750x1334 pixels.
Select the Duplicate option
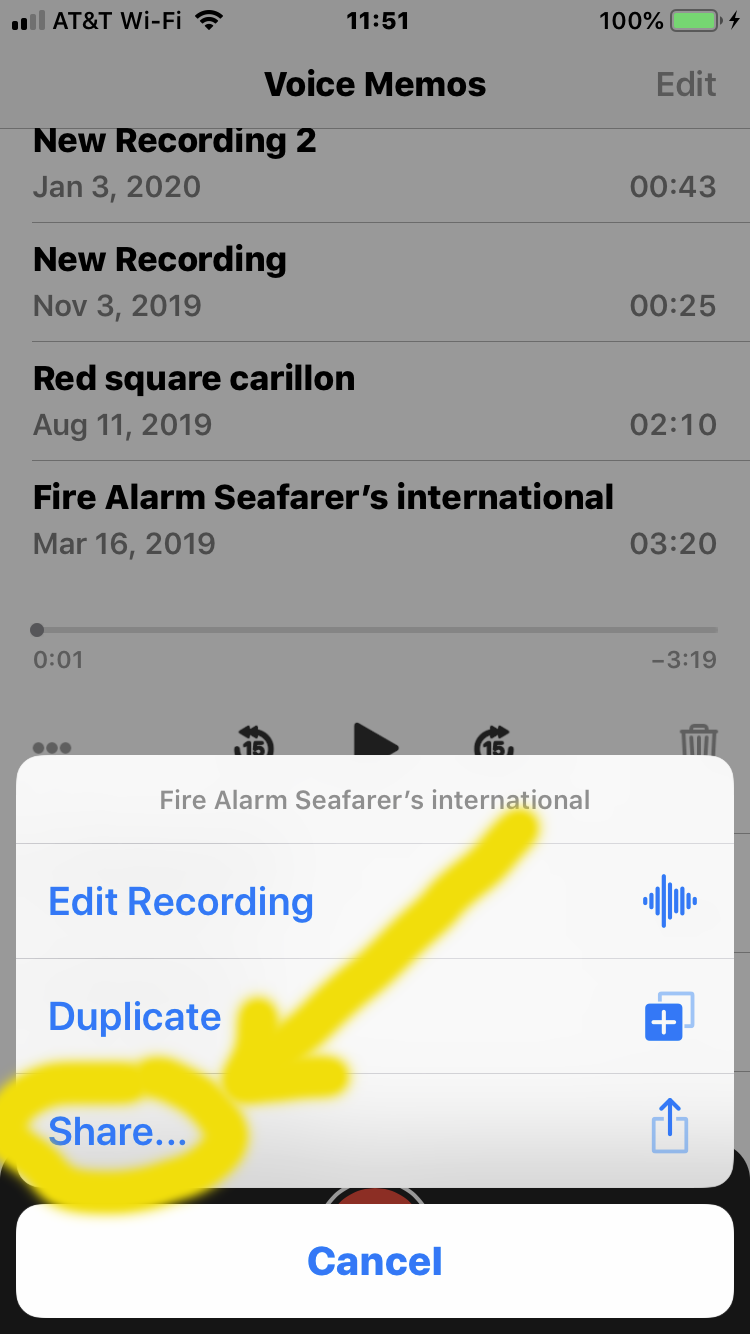[375, 1017]
